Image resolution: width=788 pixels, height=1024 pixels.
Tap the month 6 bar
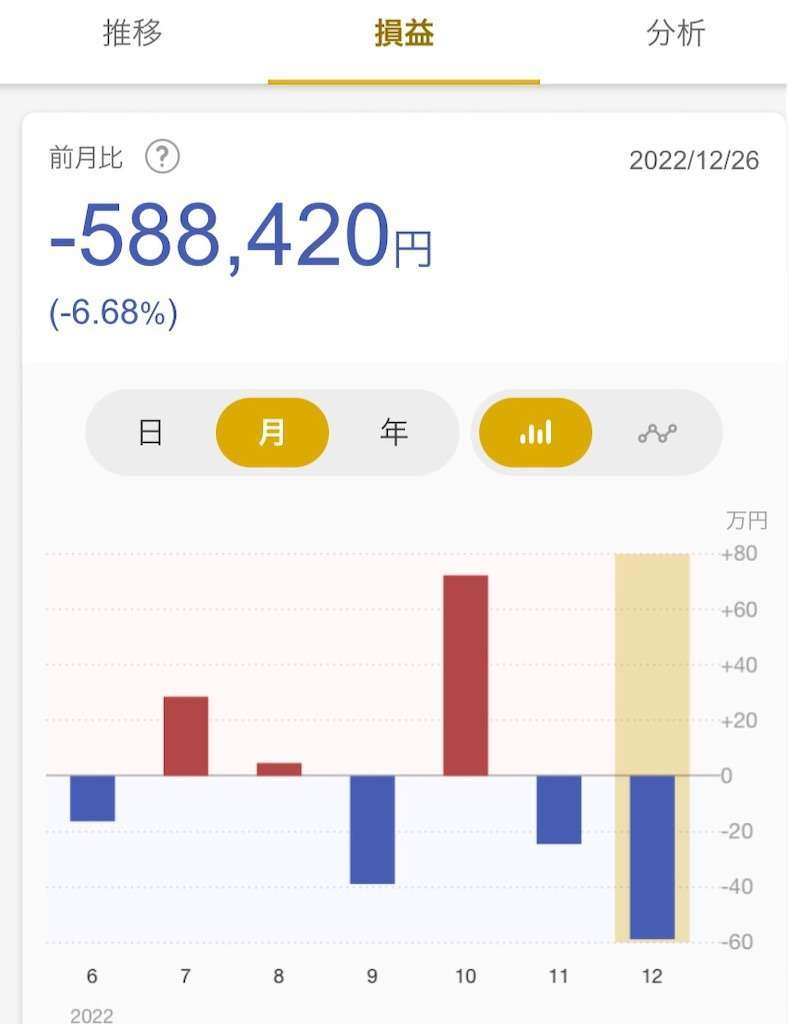coord(93,798)
